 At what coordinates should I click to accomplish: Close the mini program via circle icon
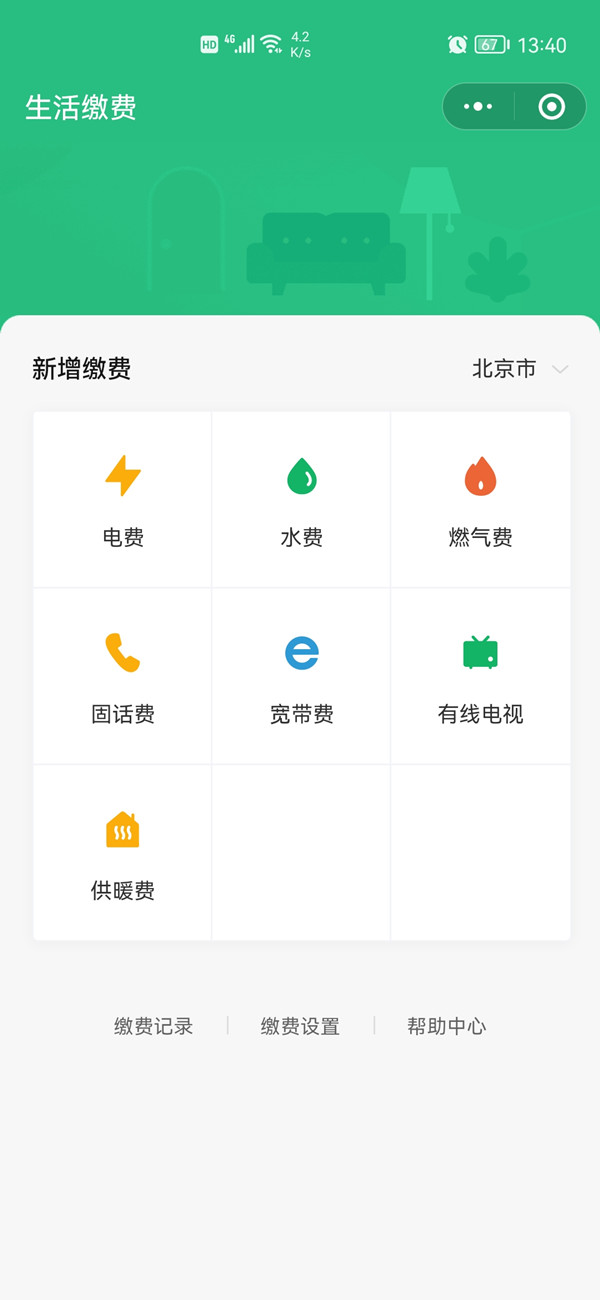click(551, 106)
